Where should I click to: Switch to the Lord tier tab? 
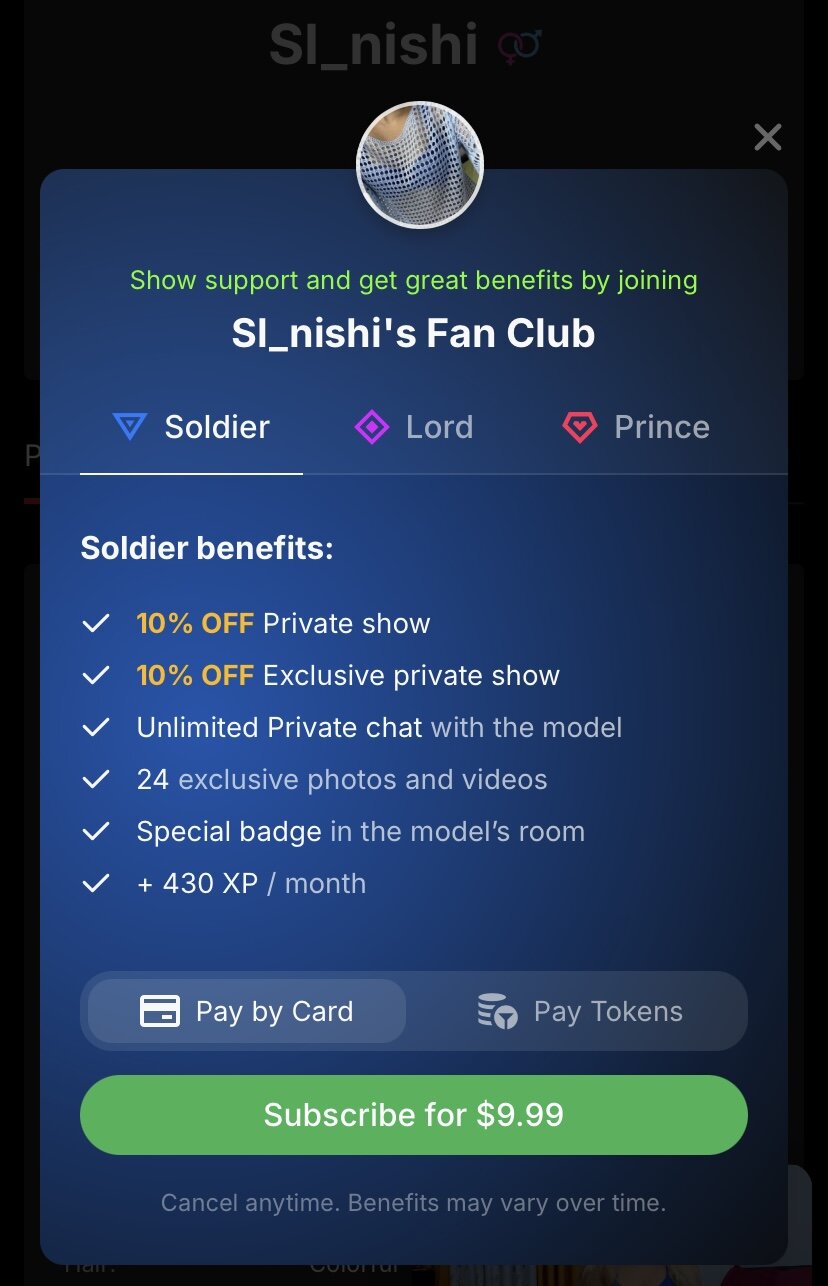pyautogui.click(x=414, y=428)
